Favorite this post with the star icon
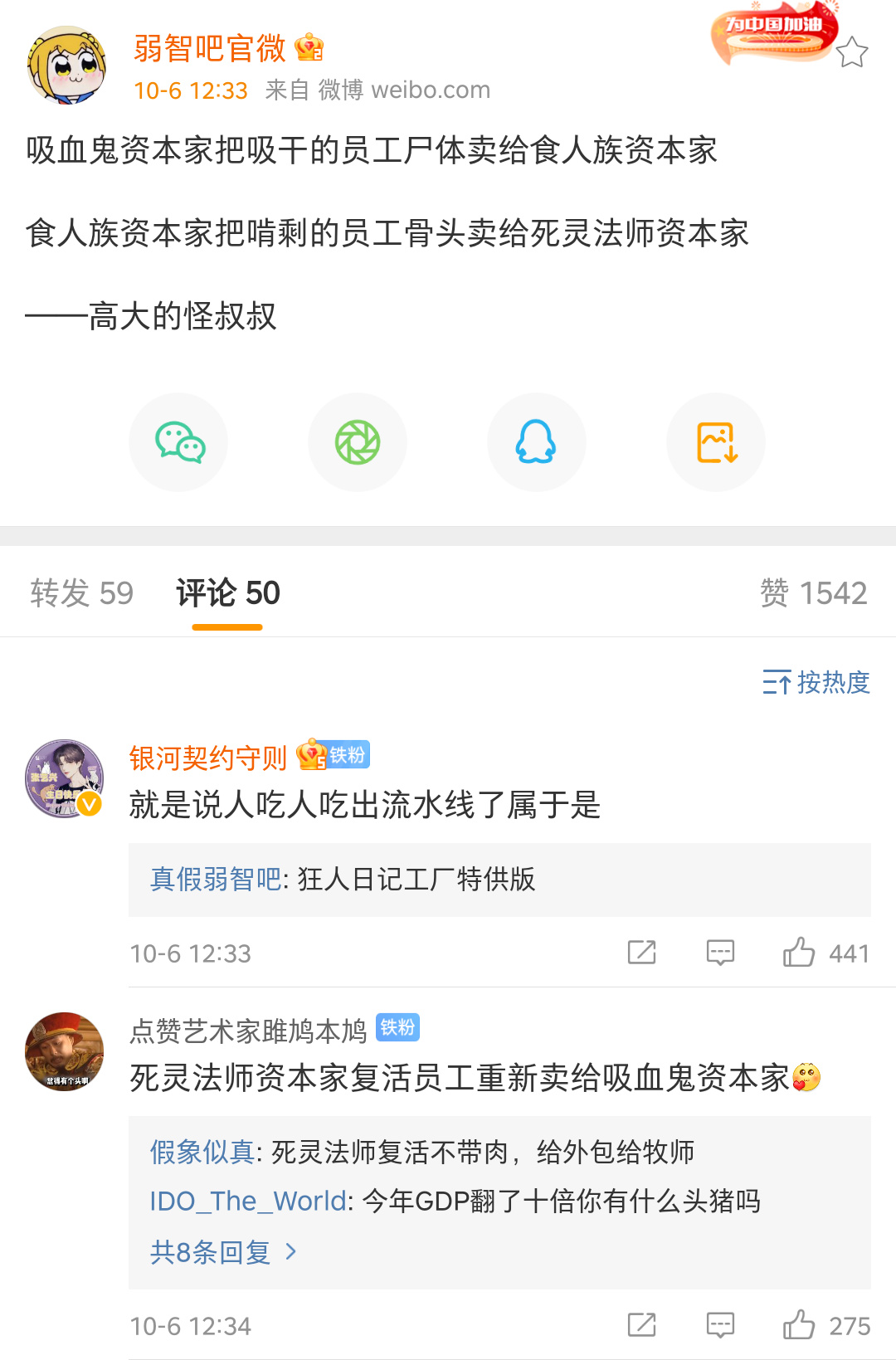 (851, 52)
